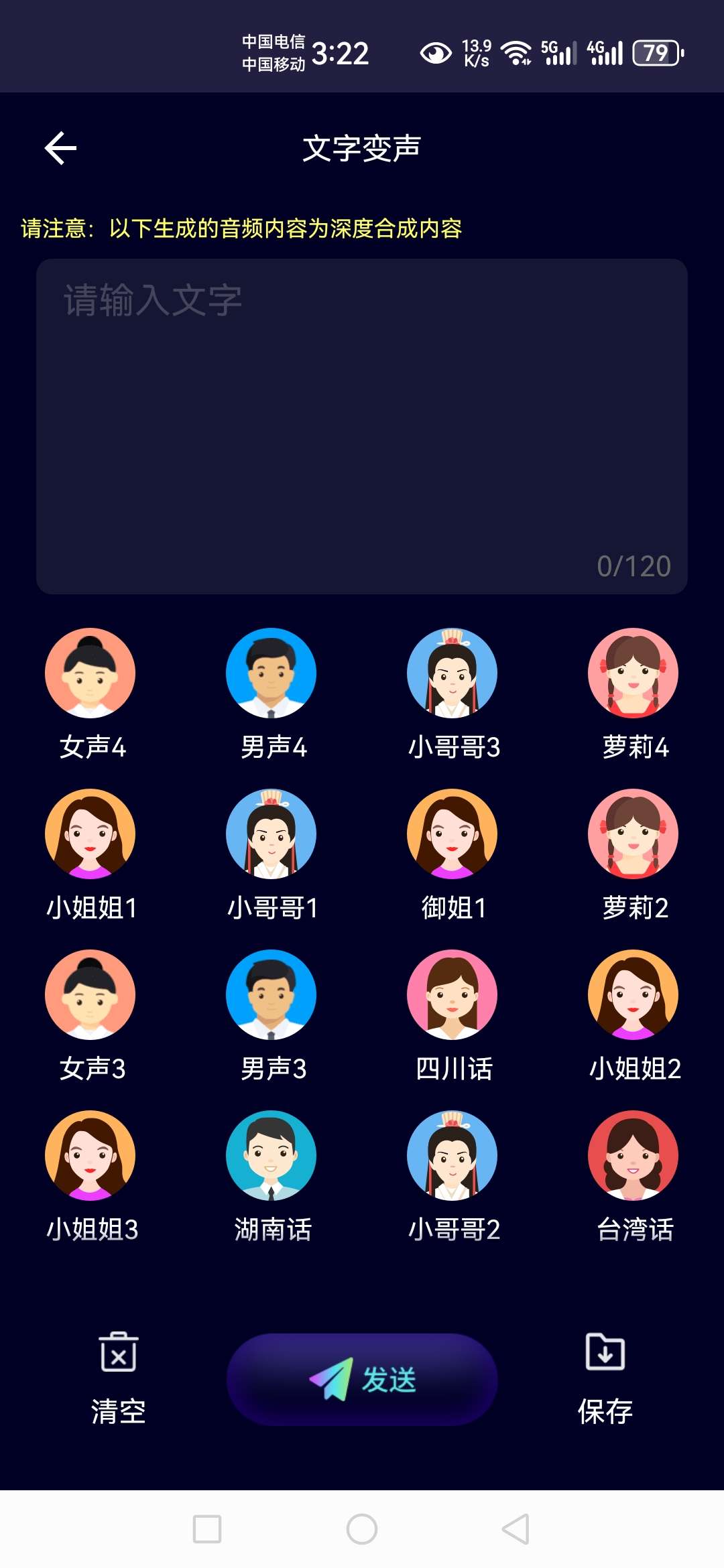
Task: Tap 清空 to clear the text
Action: pos(119,1377)
